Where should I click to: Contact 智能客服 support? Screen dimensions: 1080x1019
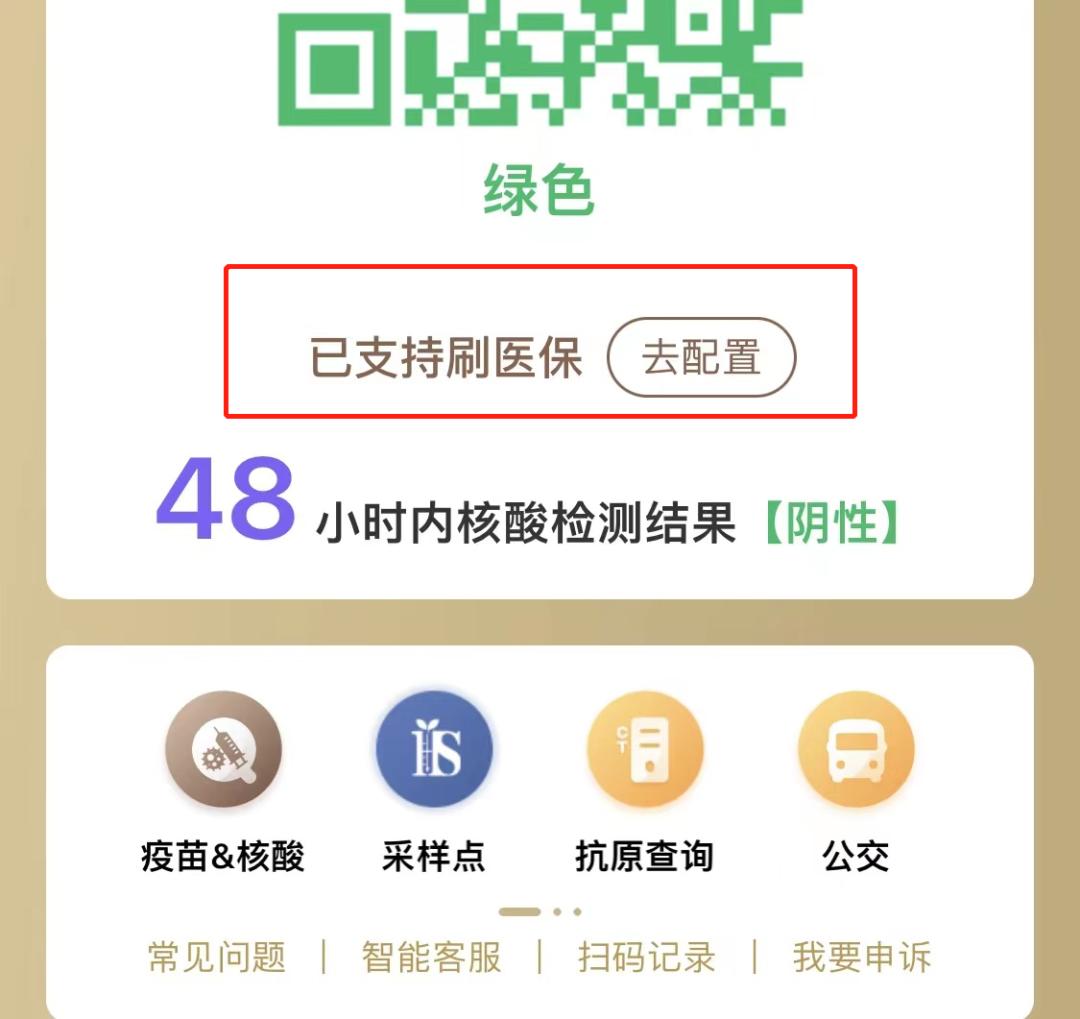tap(431, 957)
